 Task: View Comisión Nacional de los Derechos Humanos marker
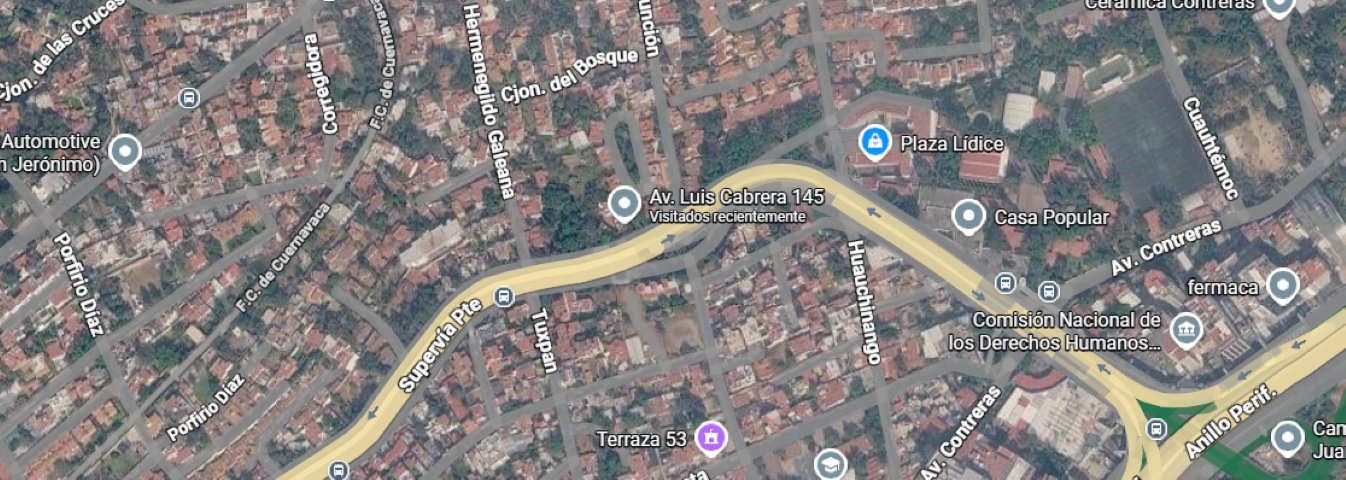[1186, 329]
